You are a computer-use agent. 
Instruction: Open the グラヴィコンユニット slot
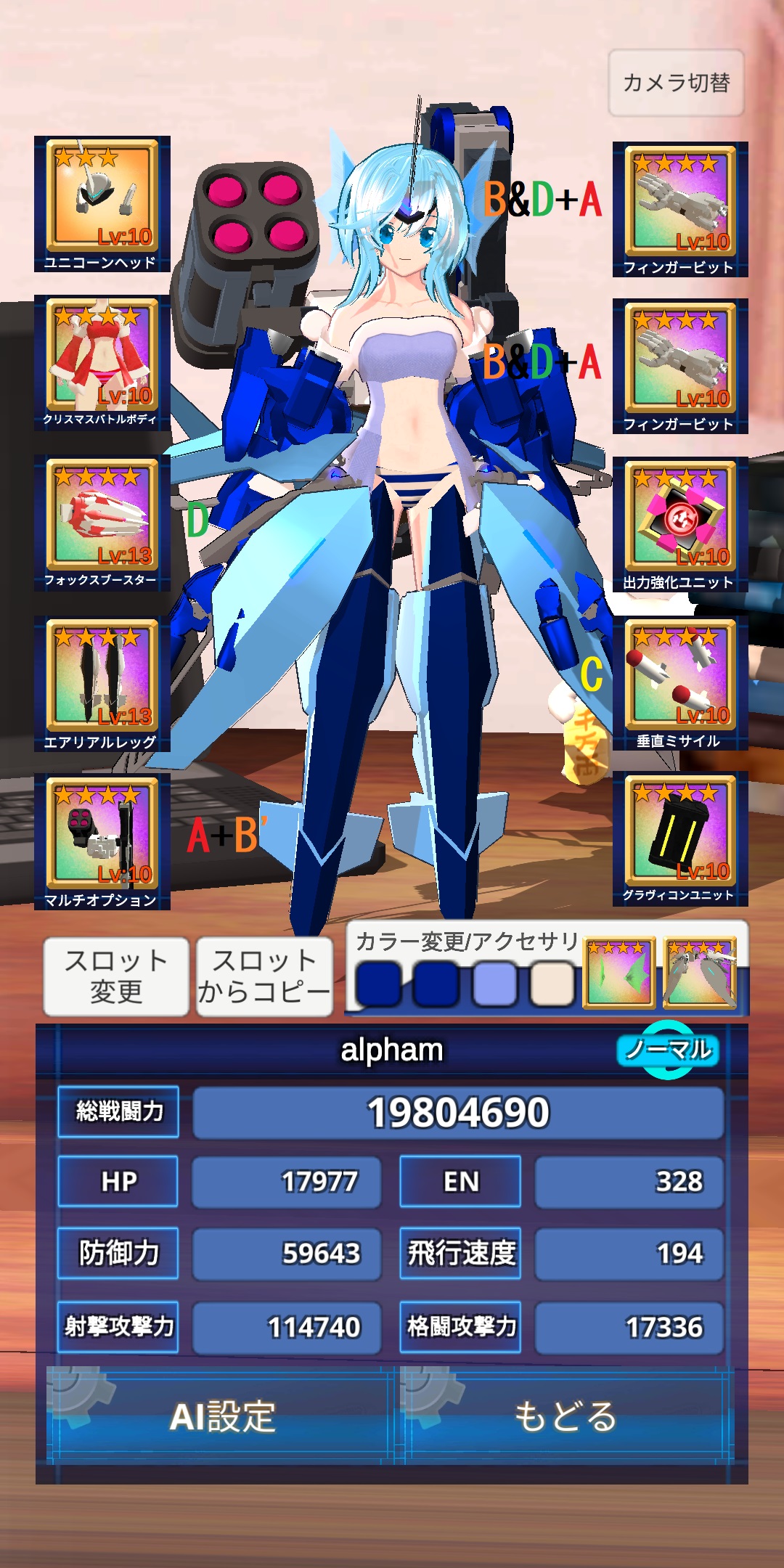(x=680, y=838)
